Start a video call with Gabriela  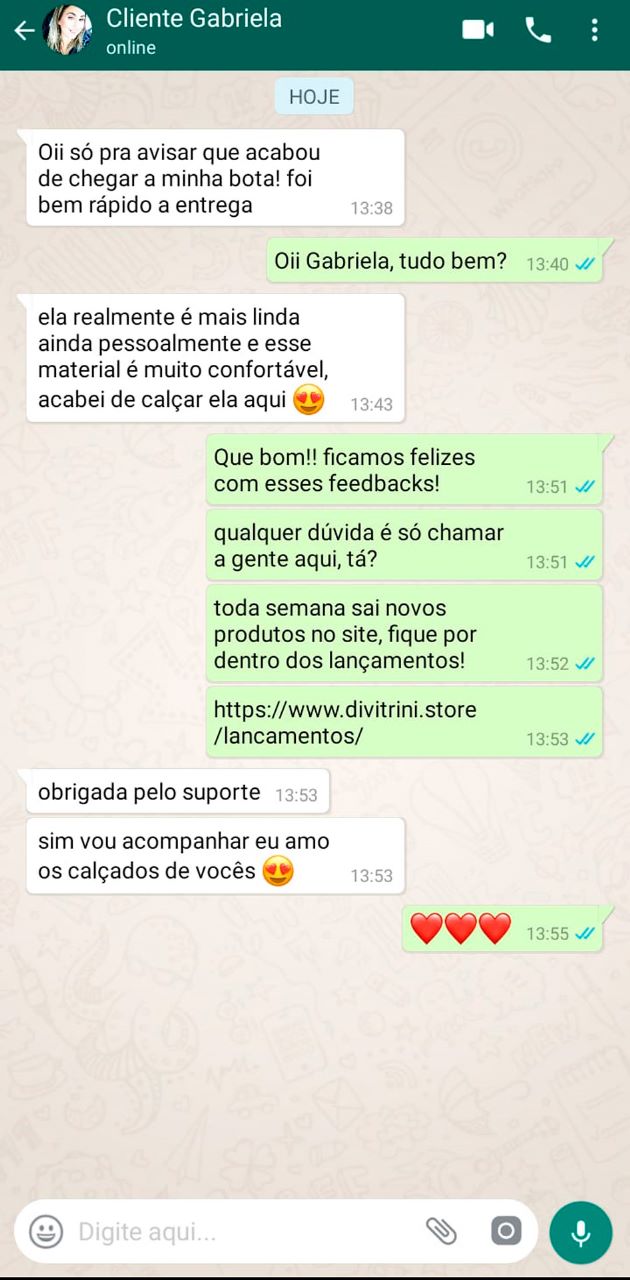[478, 30]
